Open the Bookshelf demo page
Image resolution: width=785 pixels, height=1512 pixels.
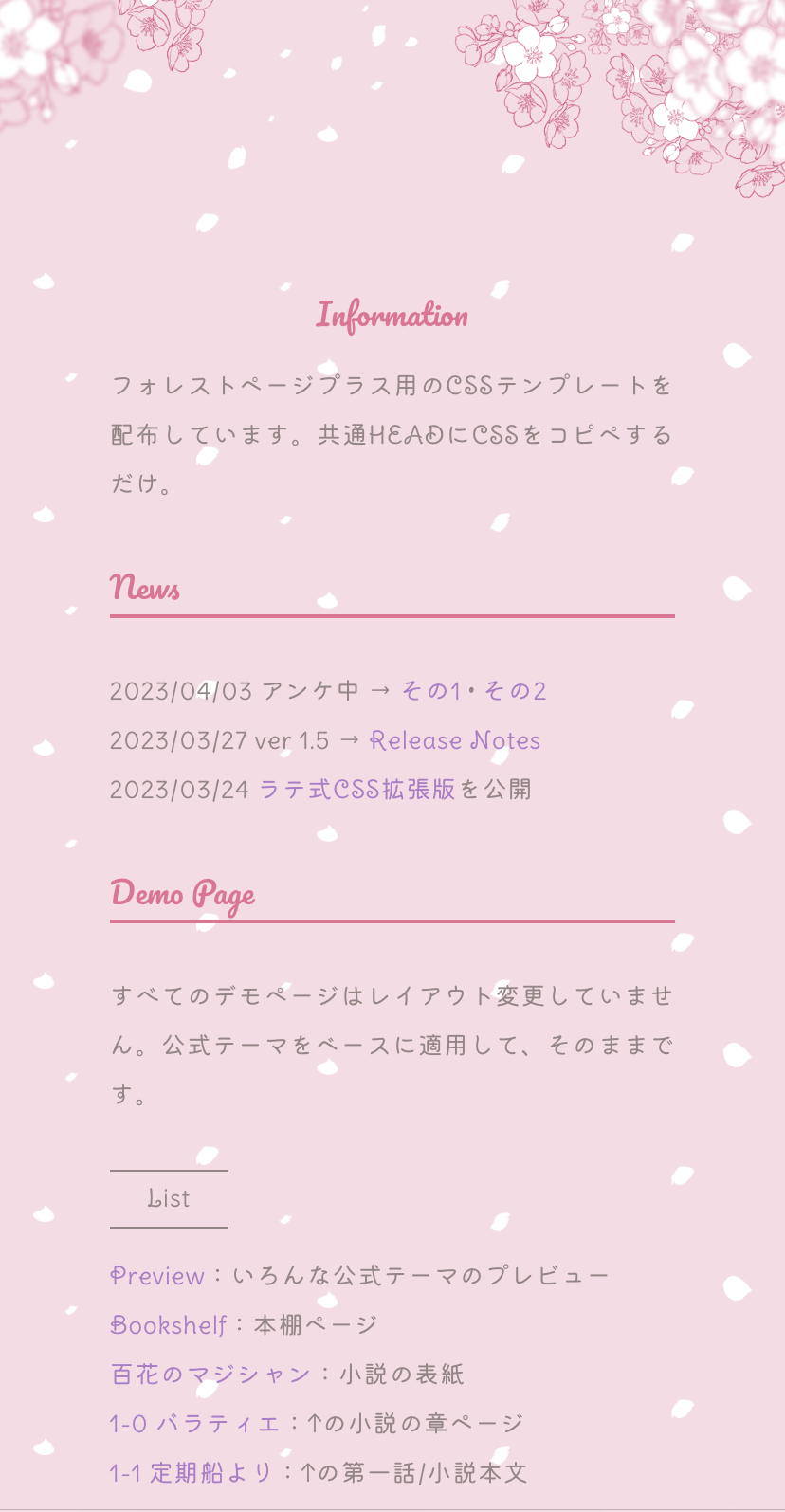coord(169,1324)
